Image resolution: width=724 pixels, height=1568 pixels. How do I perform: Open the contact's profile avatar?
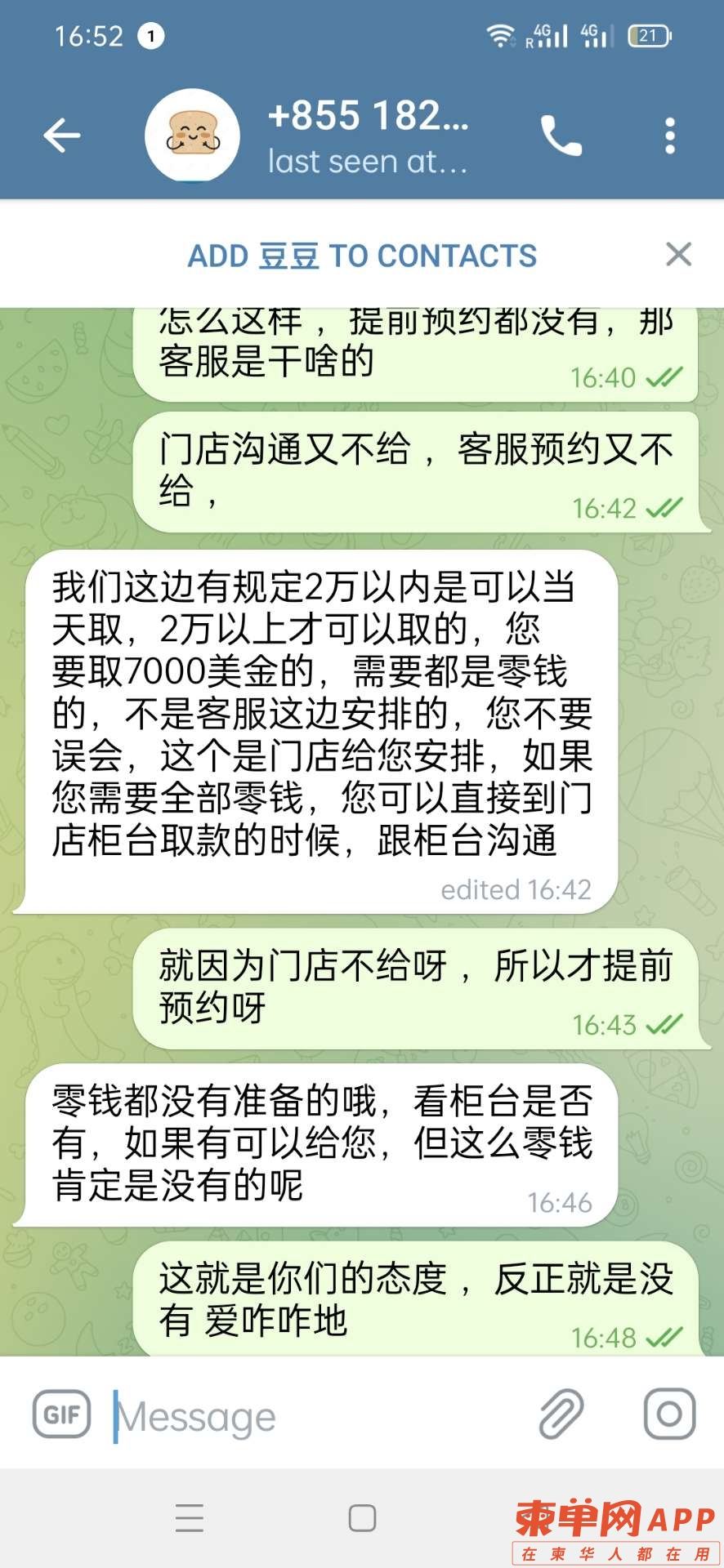pos(192,136)
